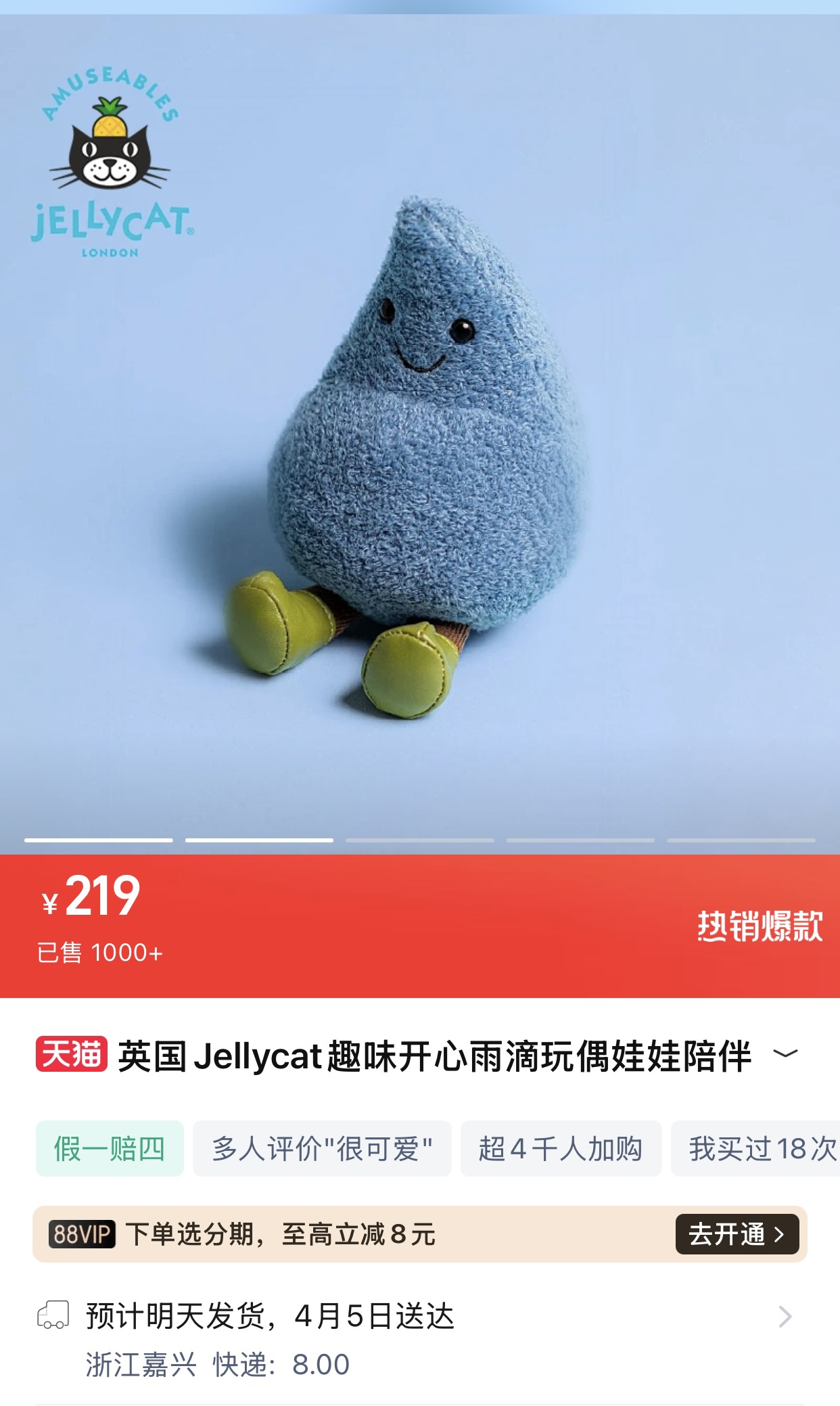
Task: Select the 超4千人加购 chip
Action: click(x=561, y=1149)
